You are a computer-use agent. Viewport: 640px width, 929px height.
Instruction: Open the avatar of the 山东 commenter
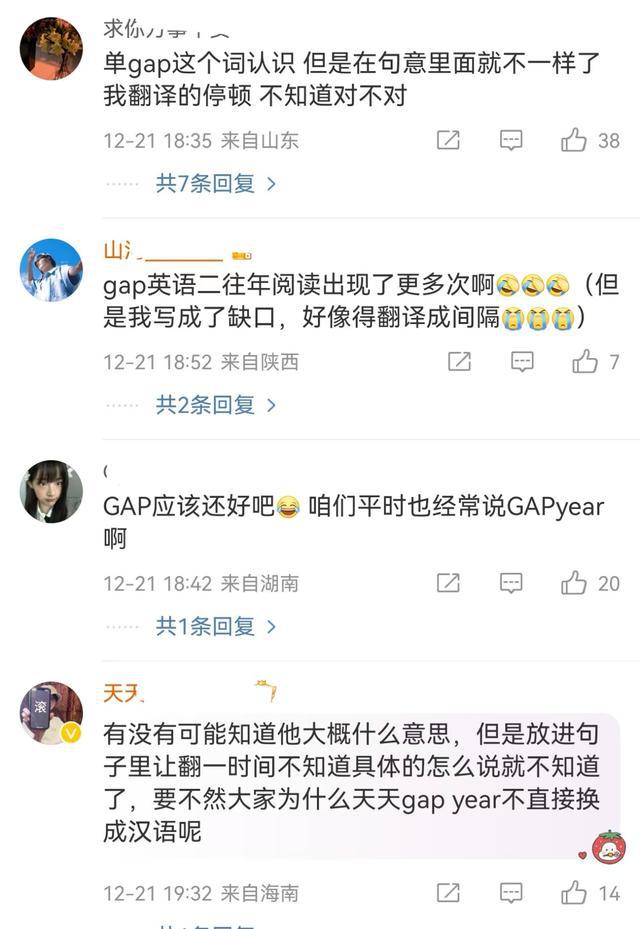[x=51, y=48]
